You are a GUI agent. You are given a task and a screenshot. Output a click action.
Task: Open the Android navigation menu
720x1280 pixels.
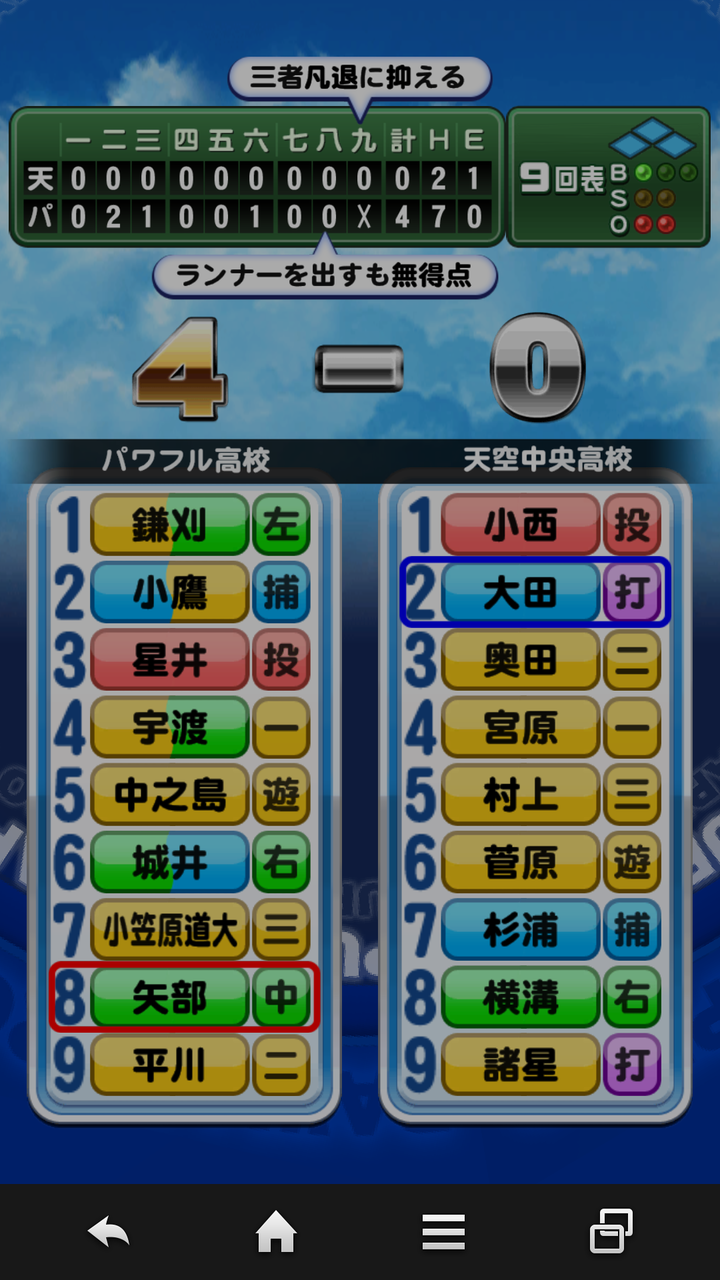tap(444, 1232)
